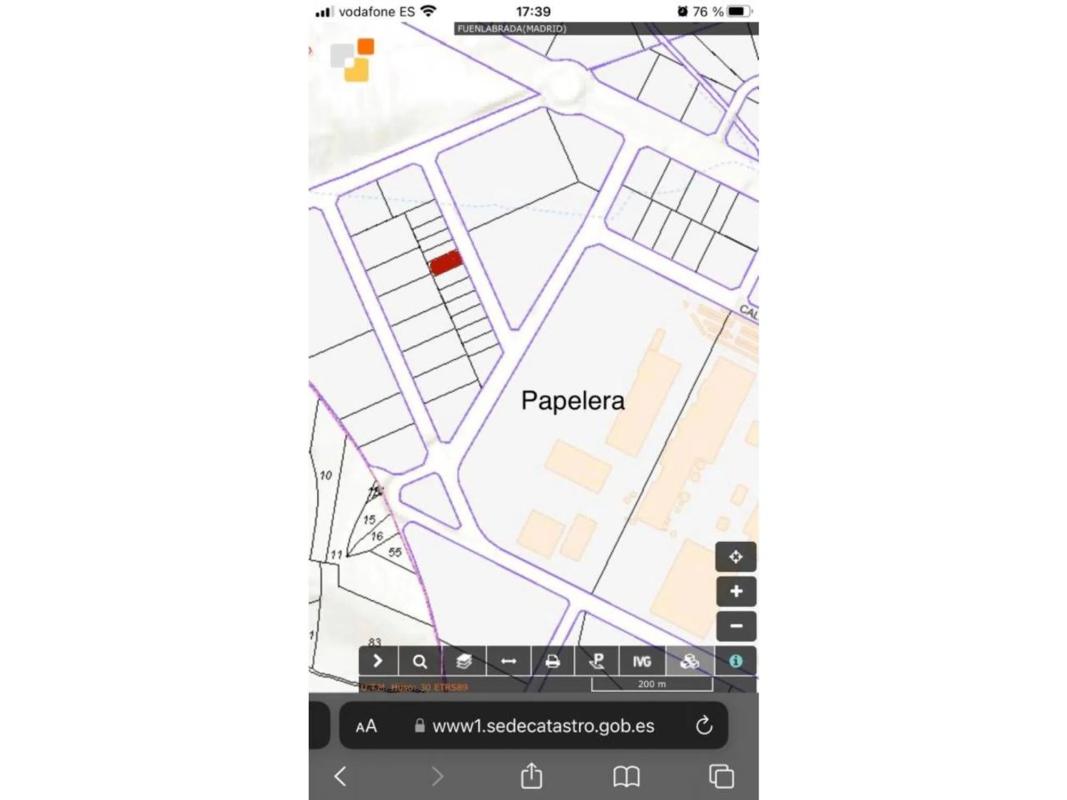This screenshot has width=1067, height=800.
Task: Open Safari bookmarks
Action: (626, 776)
